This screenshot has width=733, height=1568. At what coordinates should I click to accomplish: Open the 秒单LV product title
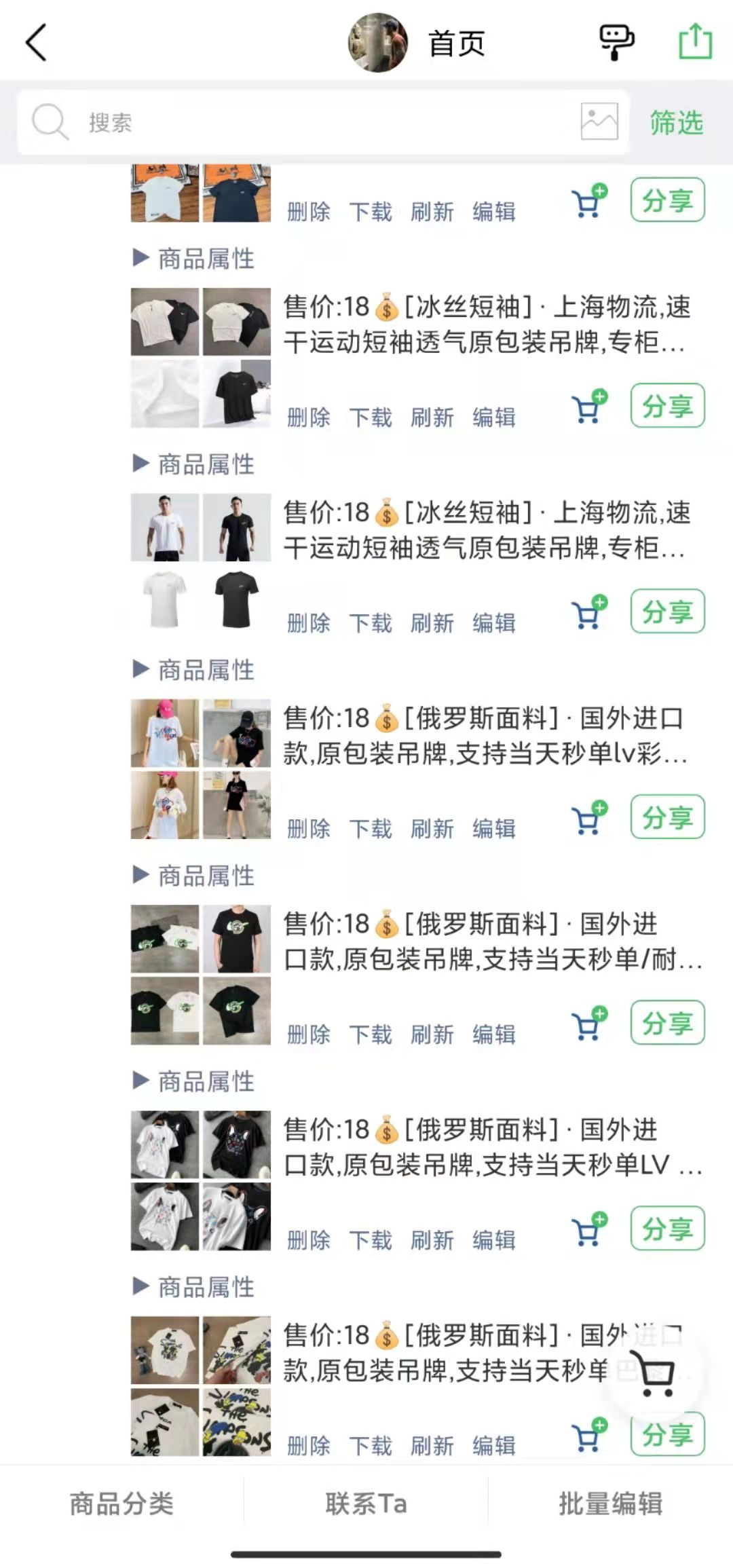click(x=492, y=1147)
